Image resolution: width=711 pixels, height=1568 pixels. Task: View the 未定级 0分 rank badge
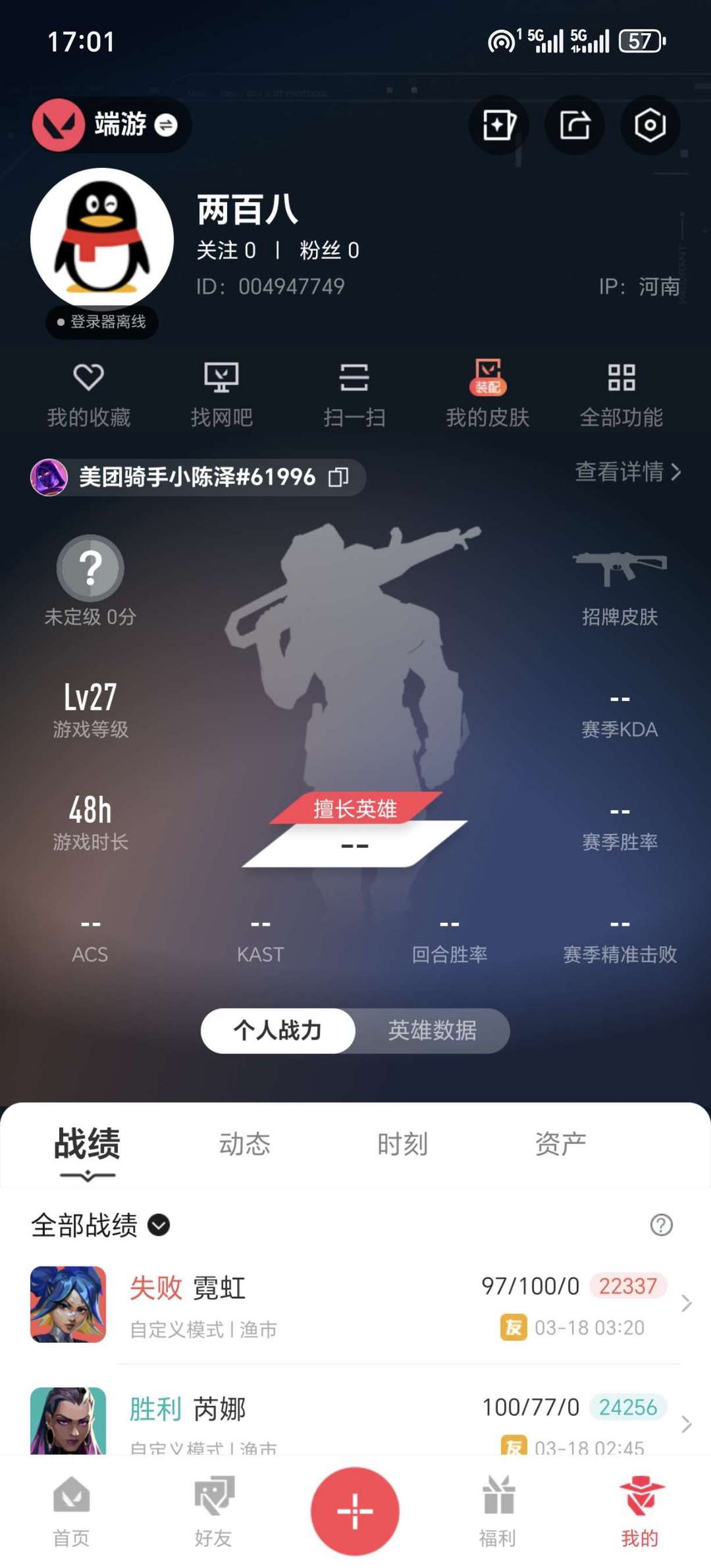90,579
